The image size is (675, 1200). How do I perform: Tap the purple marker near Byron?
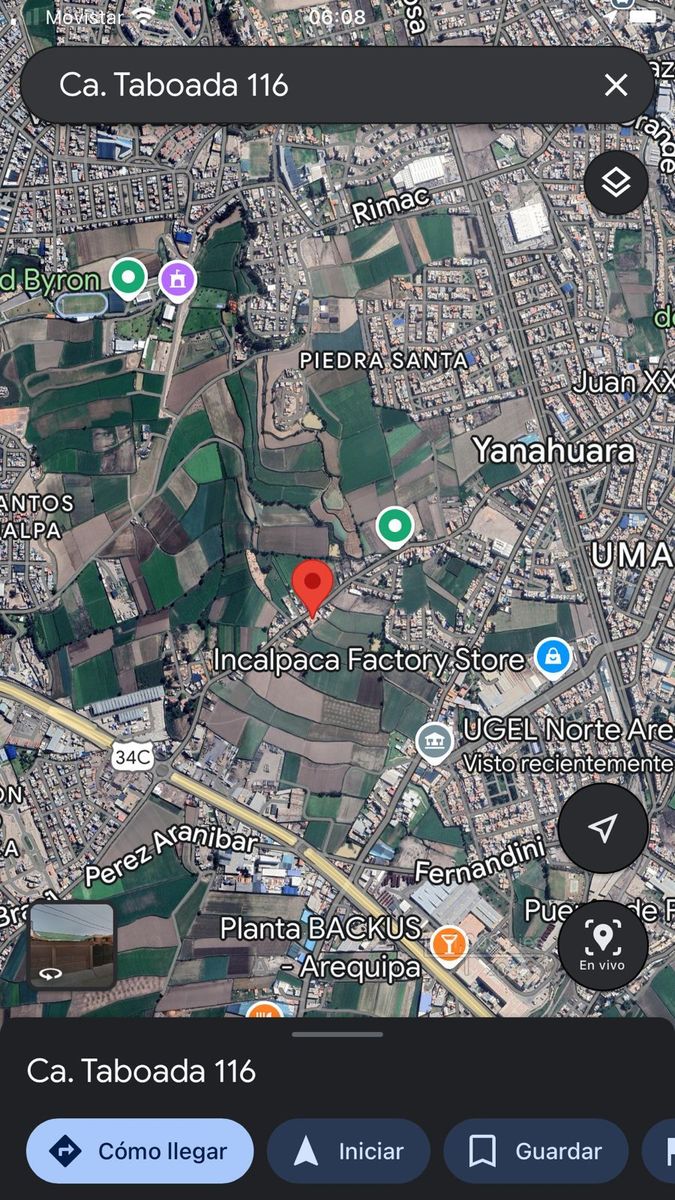click(178, 279)
